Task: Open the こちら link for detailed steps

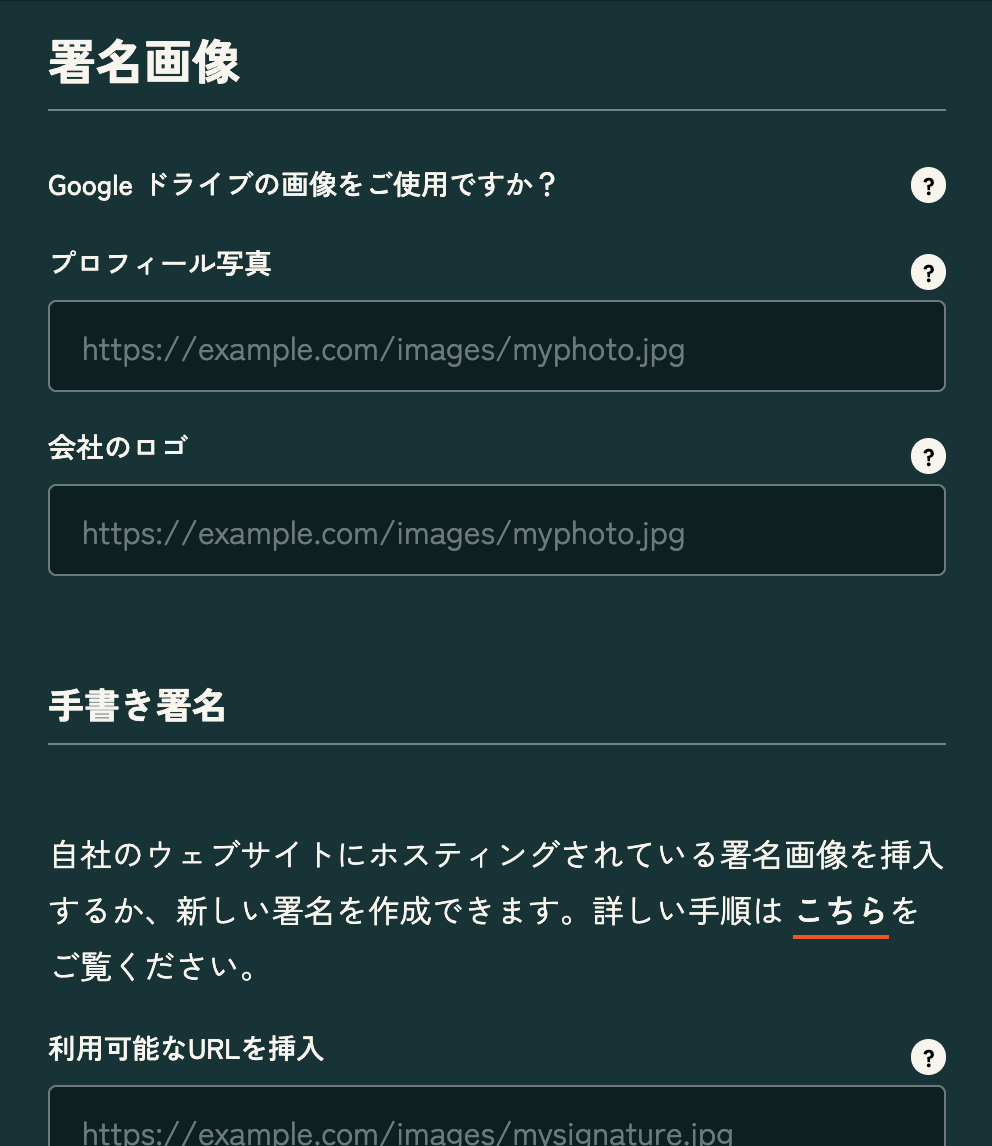Action: pyautogui.click(x=840, y=912)
